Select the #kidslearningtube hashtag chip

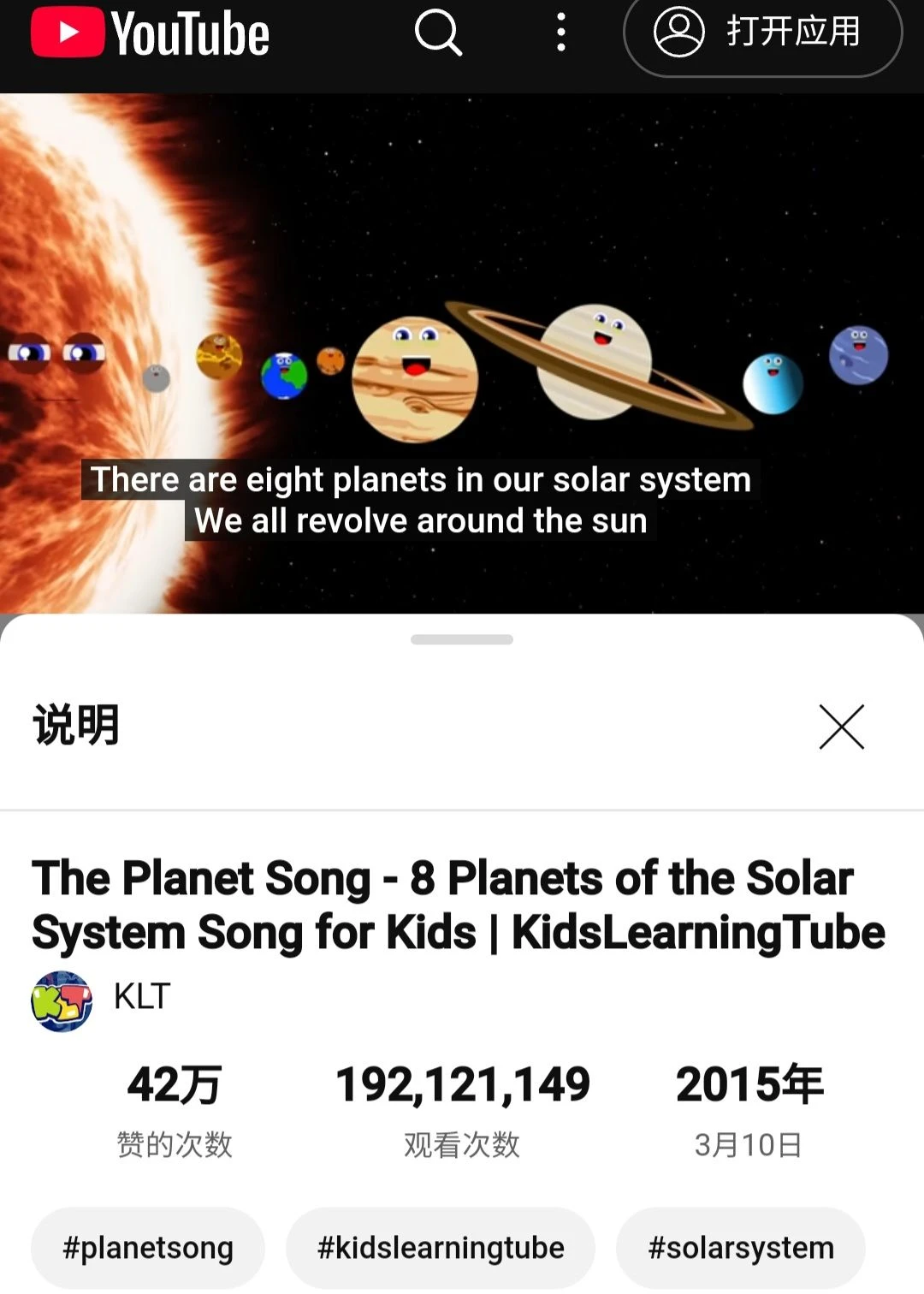pos(441,1248)
